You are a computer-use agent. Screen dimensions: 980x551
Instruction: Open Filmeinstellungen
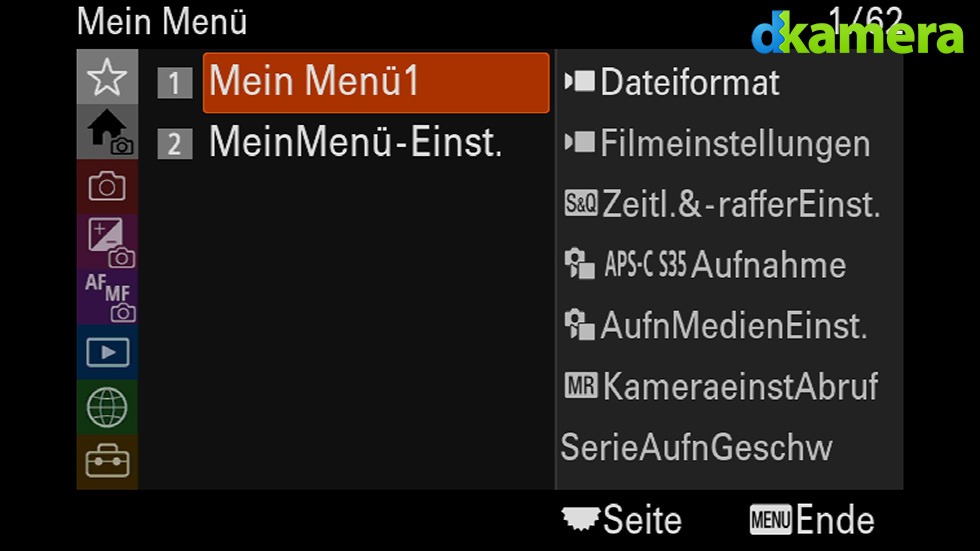[733, 143]
